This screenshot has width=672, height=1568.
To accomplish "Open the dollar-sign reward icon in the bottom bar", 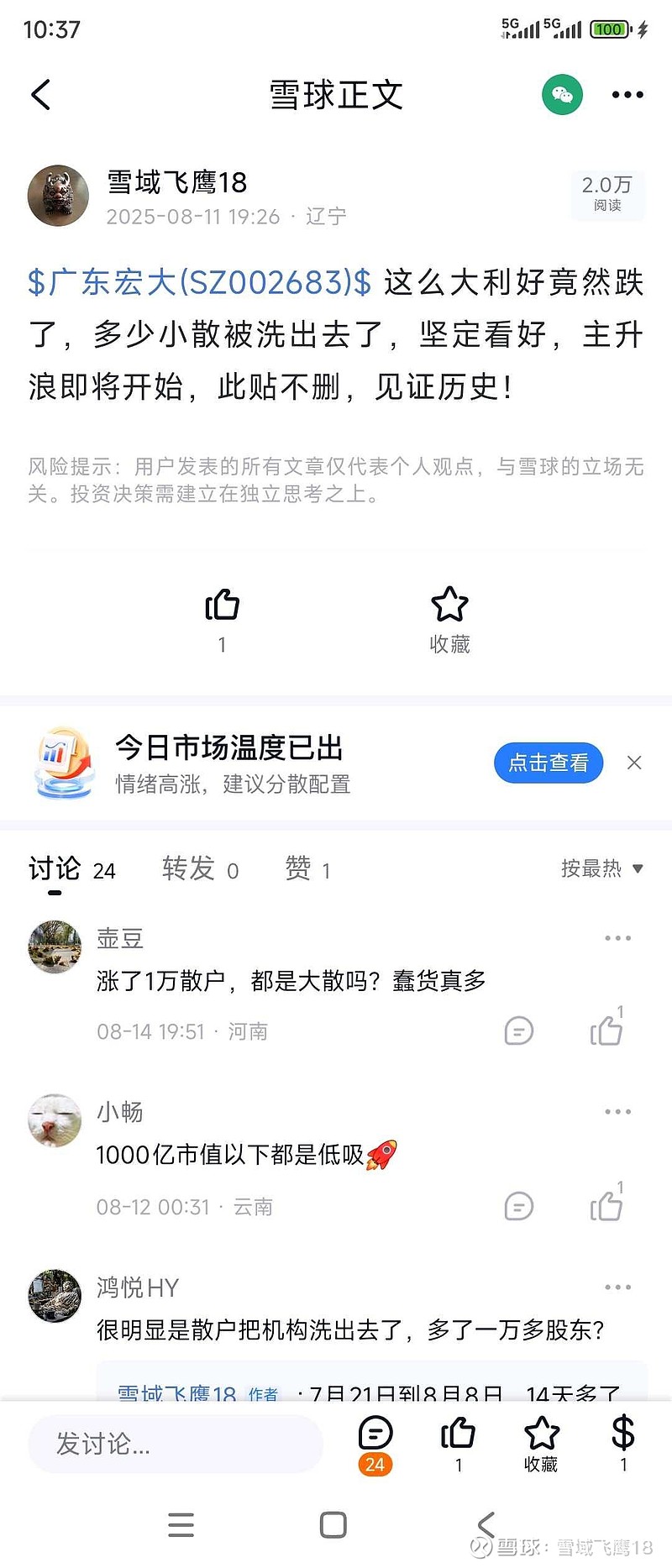I will tap(623, 1442).
